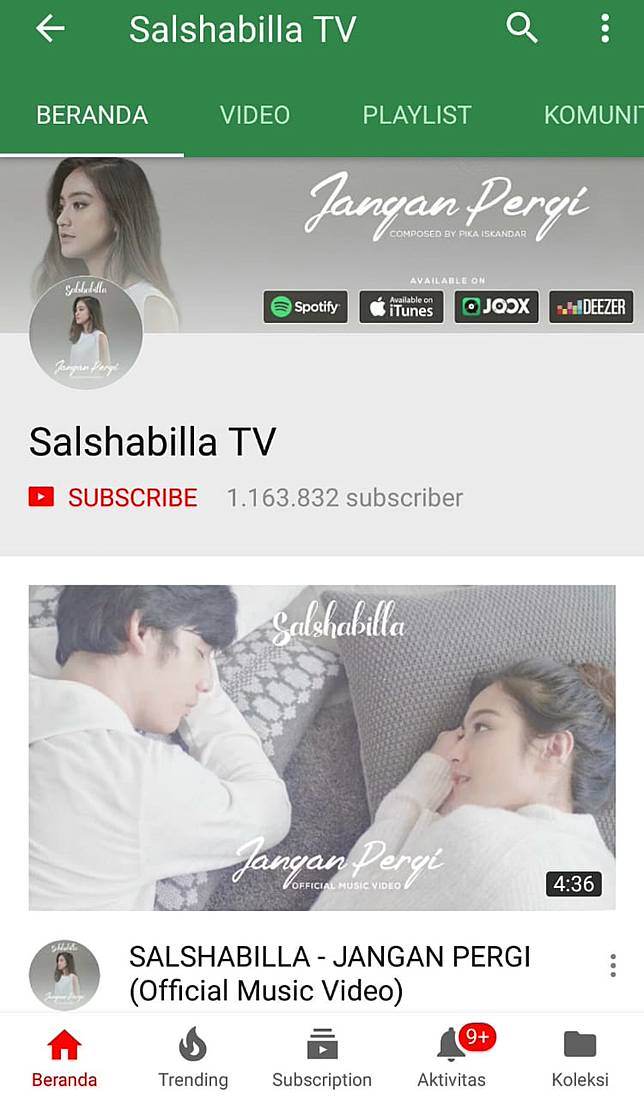Go back using the arrow
Screen dimensions: 644x1099
pos(50,29)
